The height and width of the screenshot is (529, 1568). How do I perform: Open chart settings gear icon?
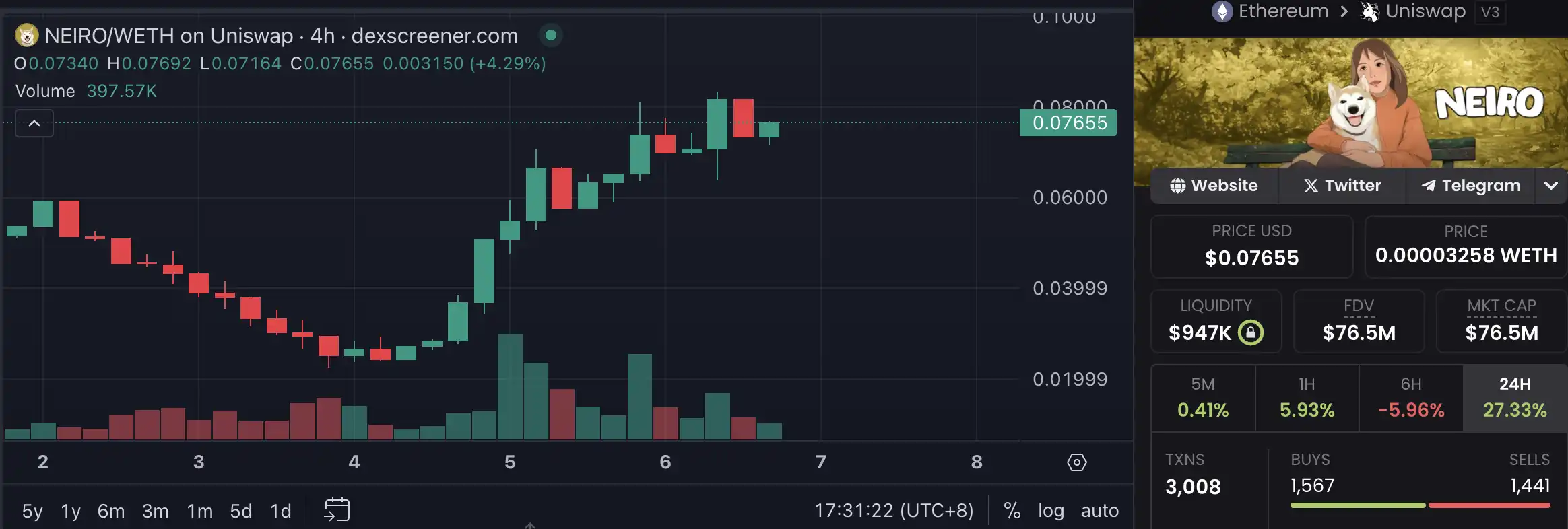pos(1077,462)
